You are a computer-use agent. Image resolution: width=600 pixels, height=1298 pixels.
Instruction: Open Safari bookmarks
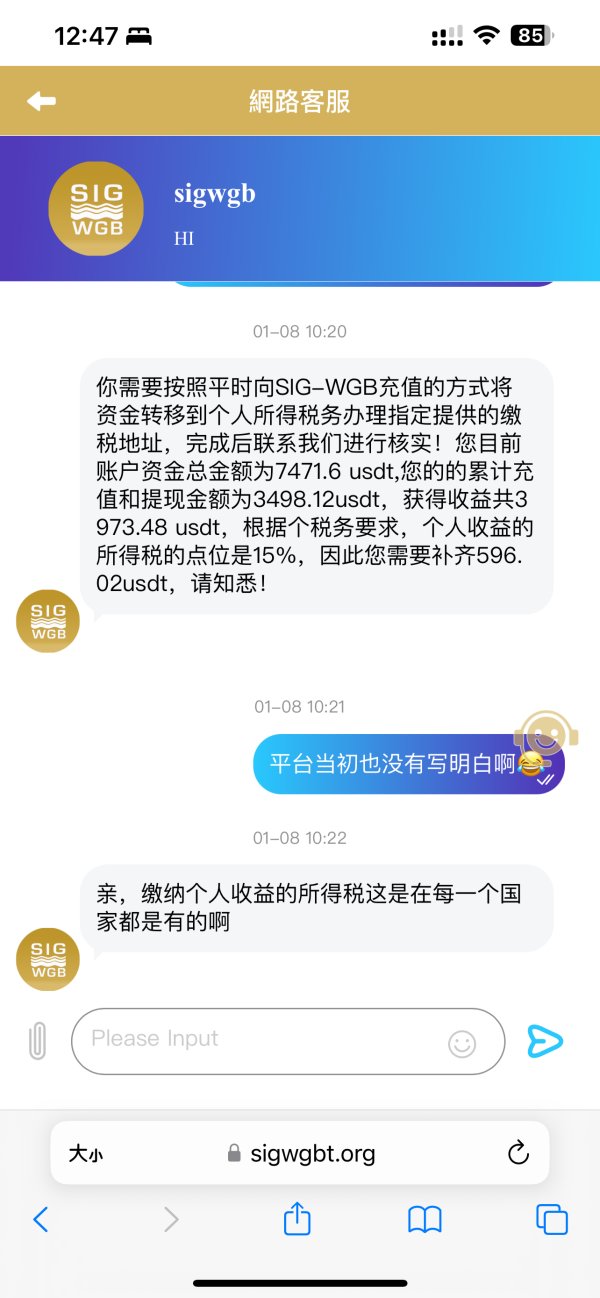pyautogui.click(x=425, y=1218)
